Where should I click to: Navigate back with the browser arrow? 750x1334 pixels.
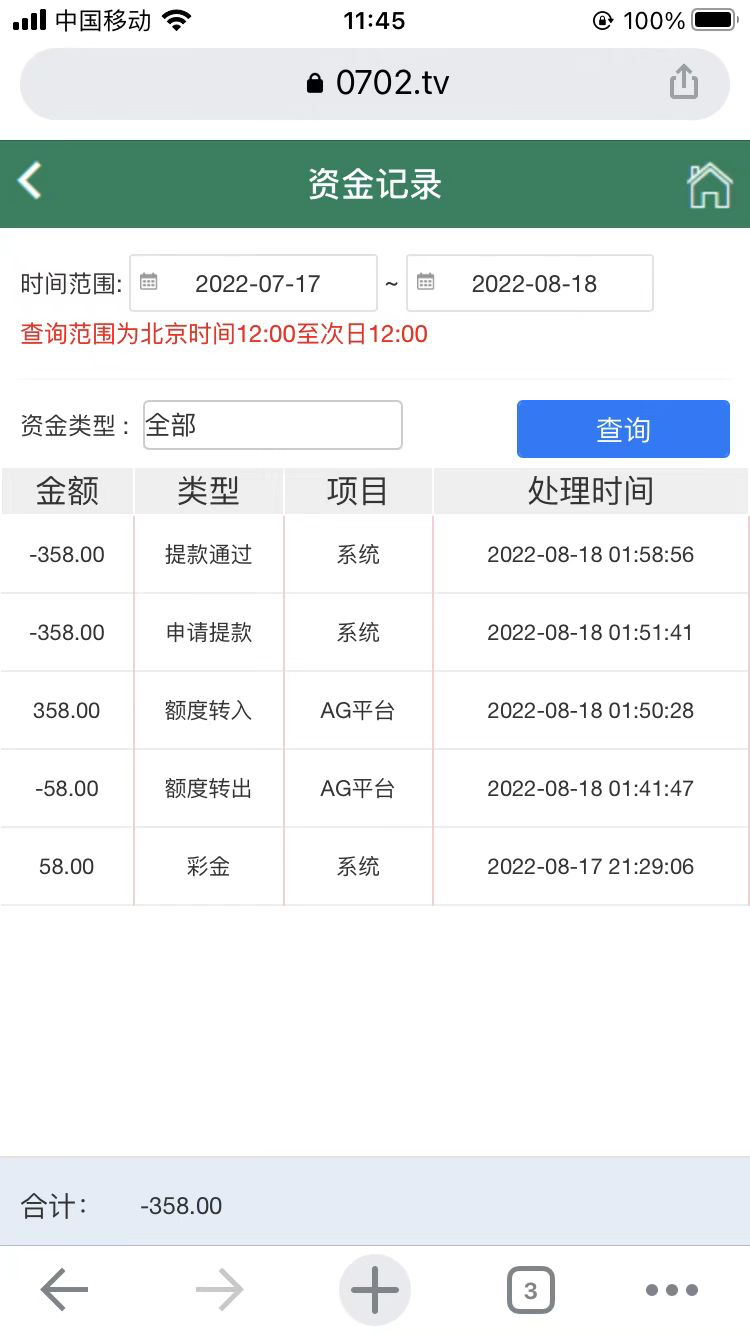tap(65, 1290)
